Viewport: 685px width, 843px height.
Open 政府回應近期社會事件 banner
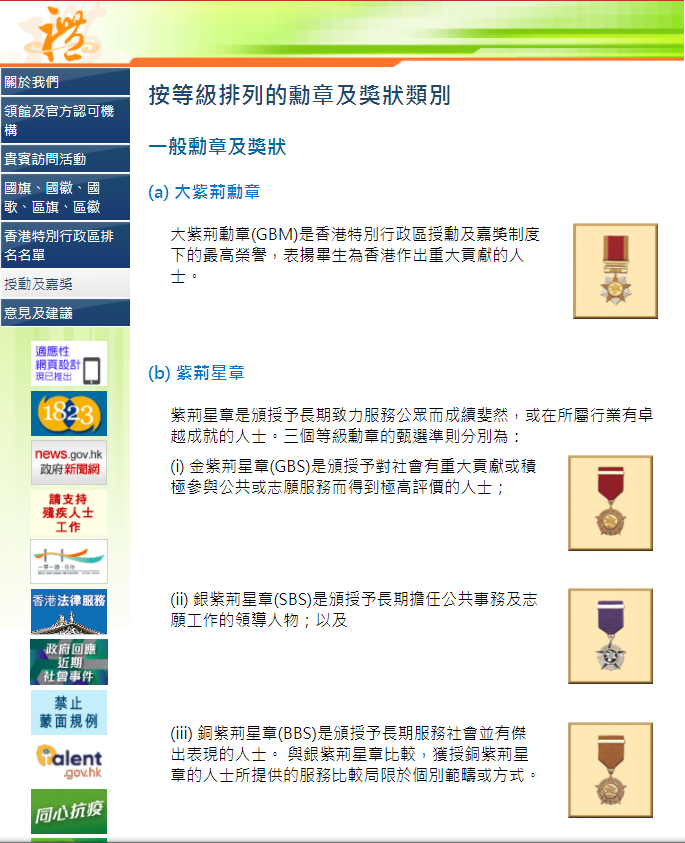(68, 661)
